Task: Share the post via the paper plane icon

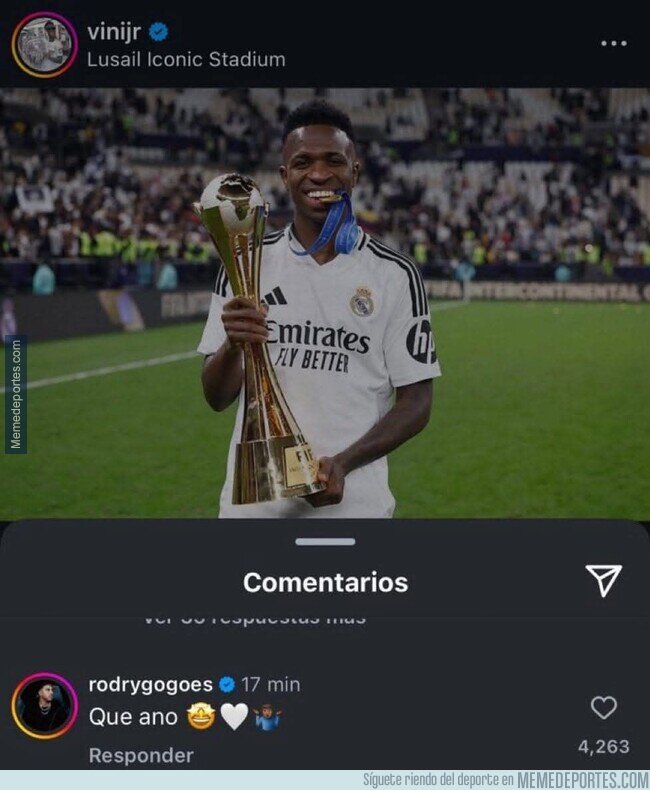Action: click(604, 580)
